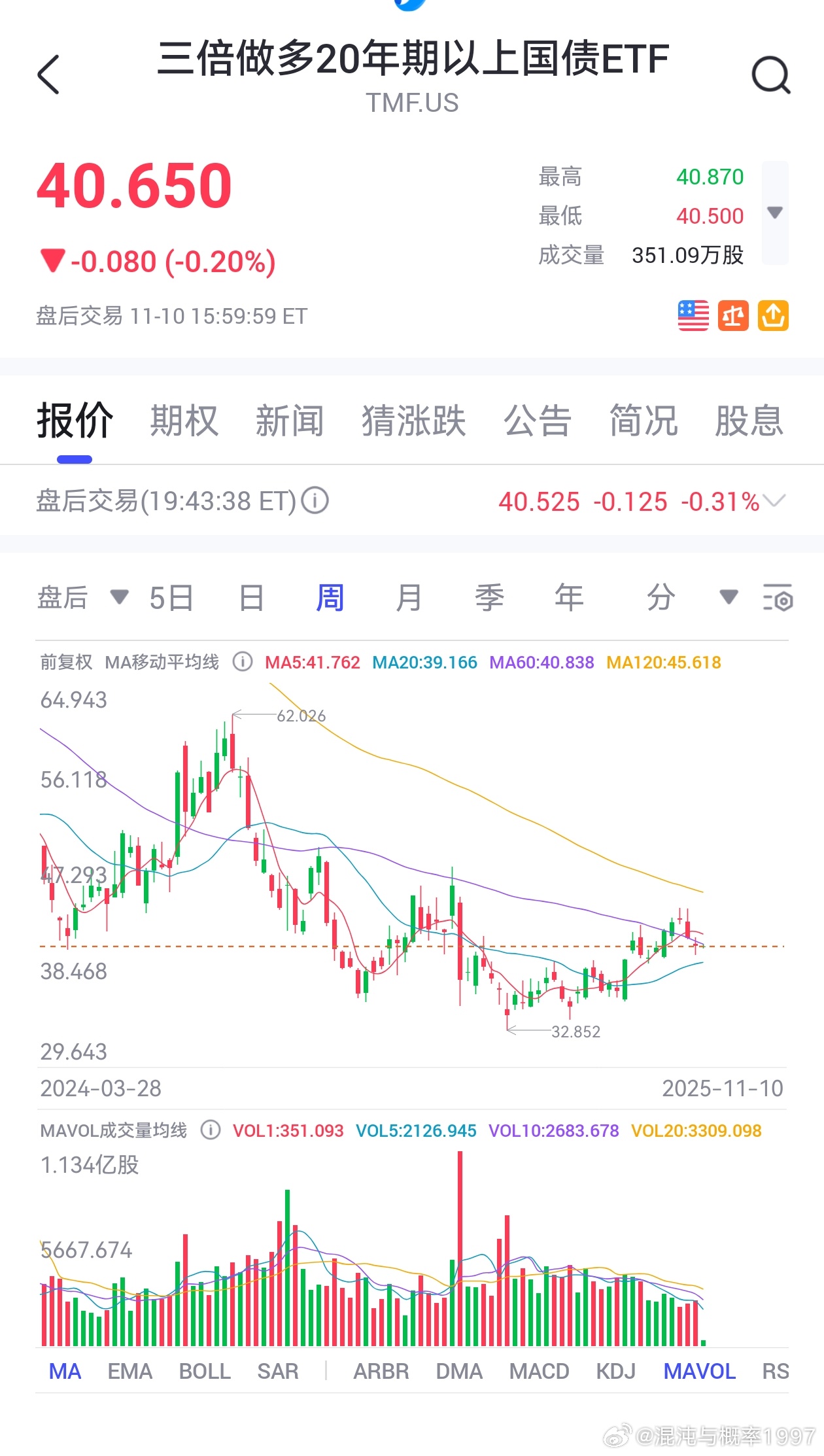This screenshot has height=1456, width=824.
Task: Select the KDJ indicator at the bottom
Action: pos(615,1371)
